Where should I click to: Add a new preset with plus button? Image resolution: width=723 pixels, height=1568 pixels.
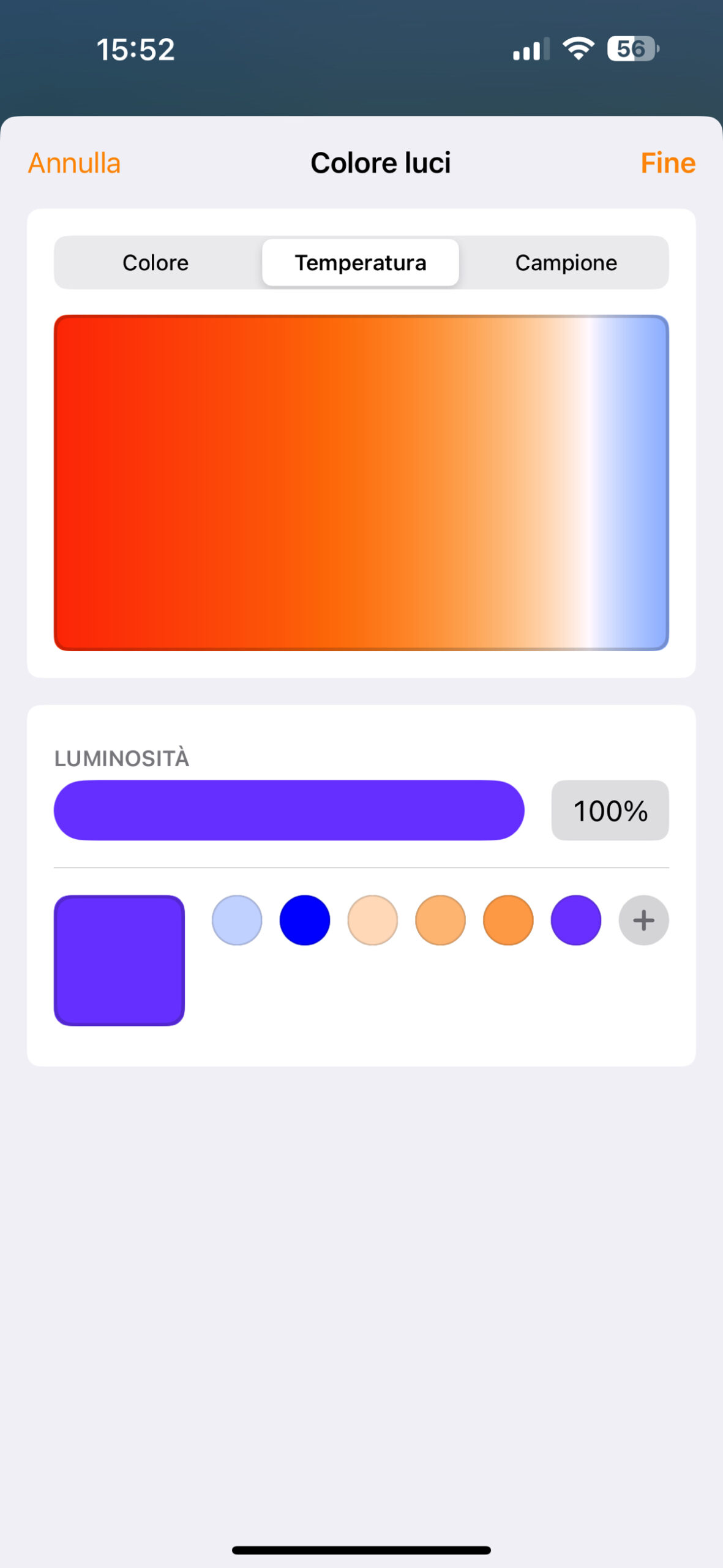(x=643, y=920)
